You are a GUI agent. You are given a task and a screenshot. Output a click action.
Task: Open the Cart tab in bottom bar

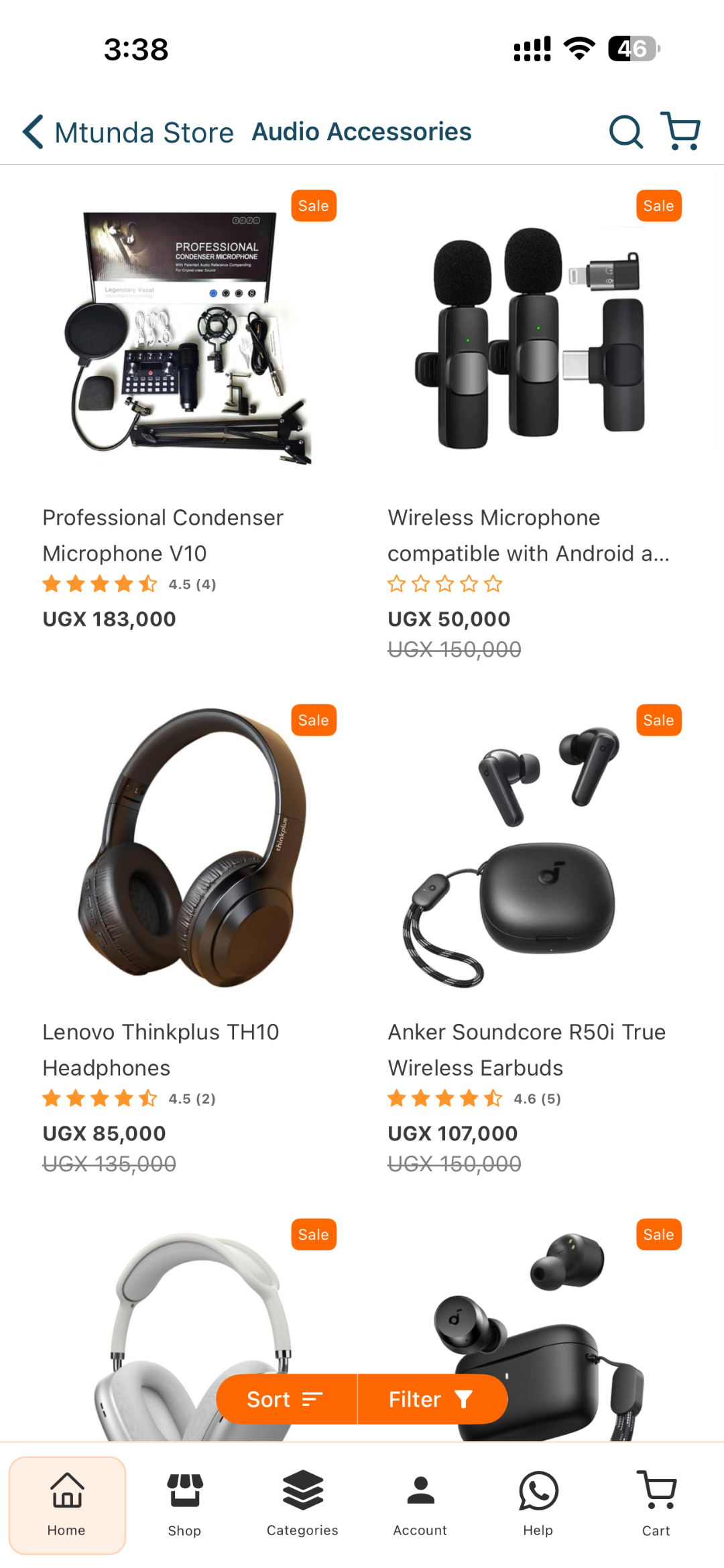point(656,1505)
